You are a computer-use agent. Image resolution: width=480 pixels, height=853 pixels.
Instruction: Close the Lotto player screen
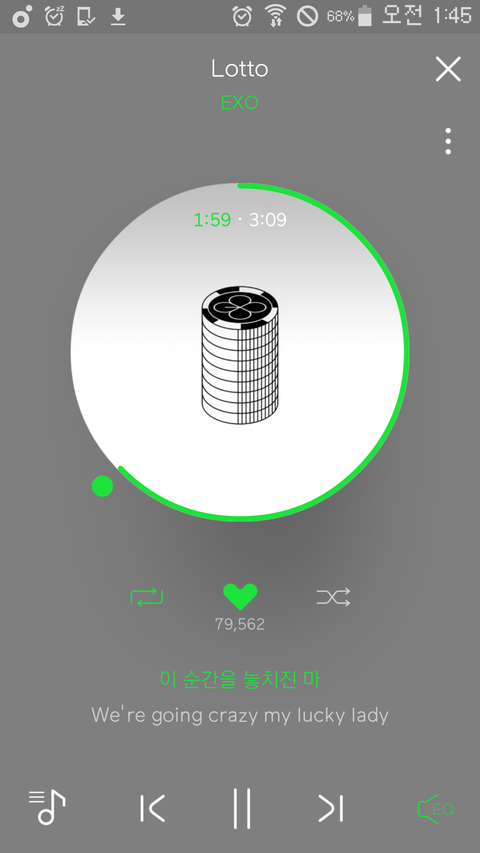pos(448,69)
